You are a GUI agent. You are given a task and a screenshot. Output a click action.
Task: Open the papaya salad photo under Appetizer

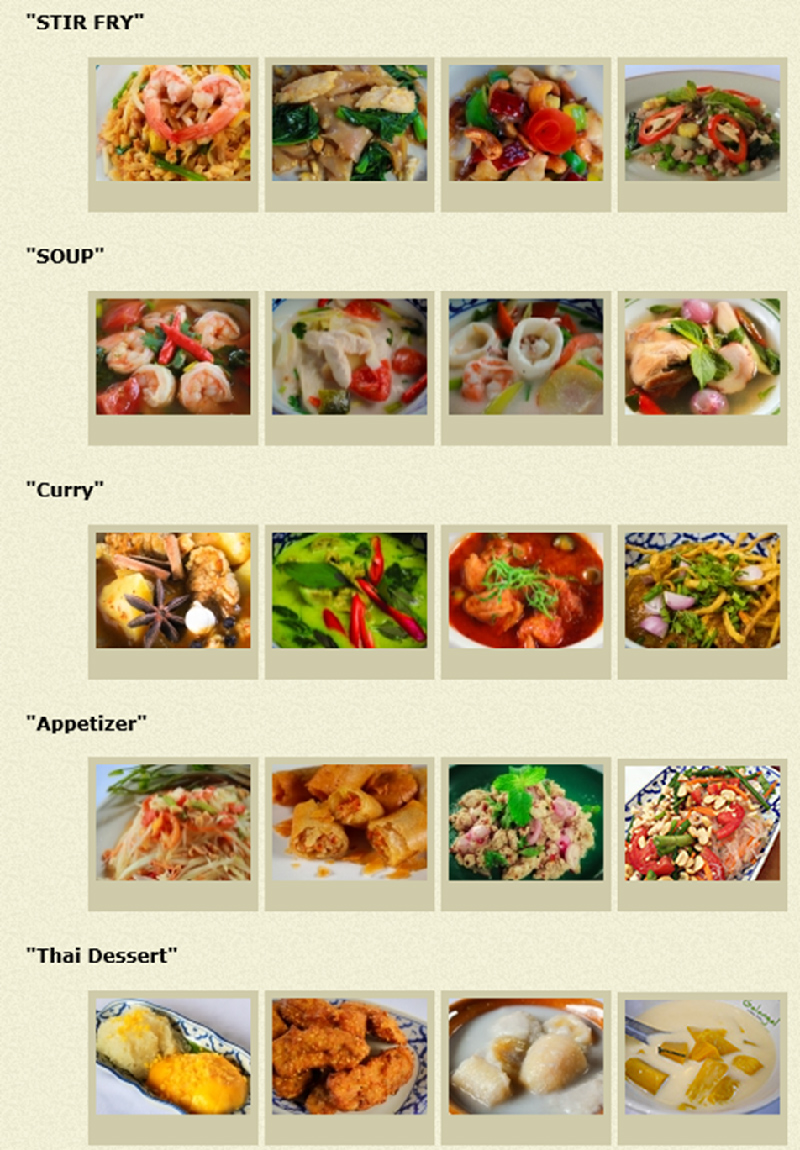[173, 822]
